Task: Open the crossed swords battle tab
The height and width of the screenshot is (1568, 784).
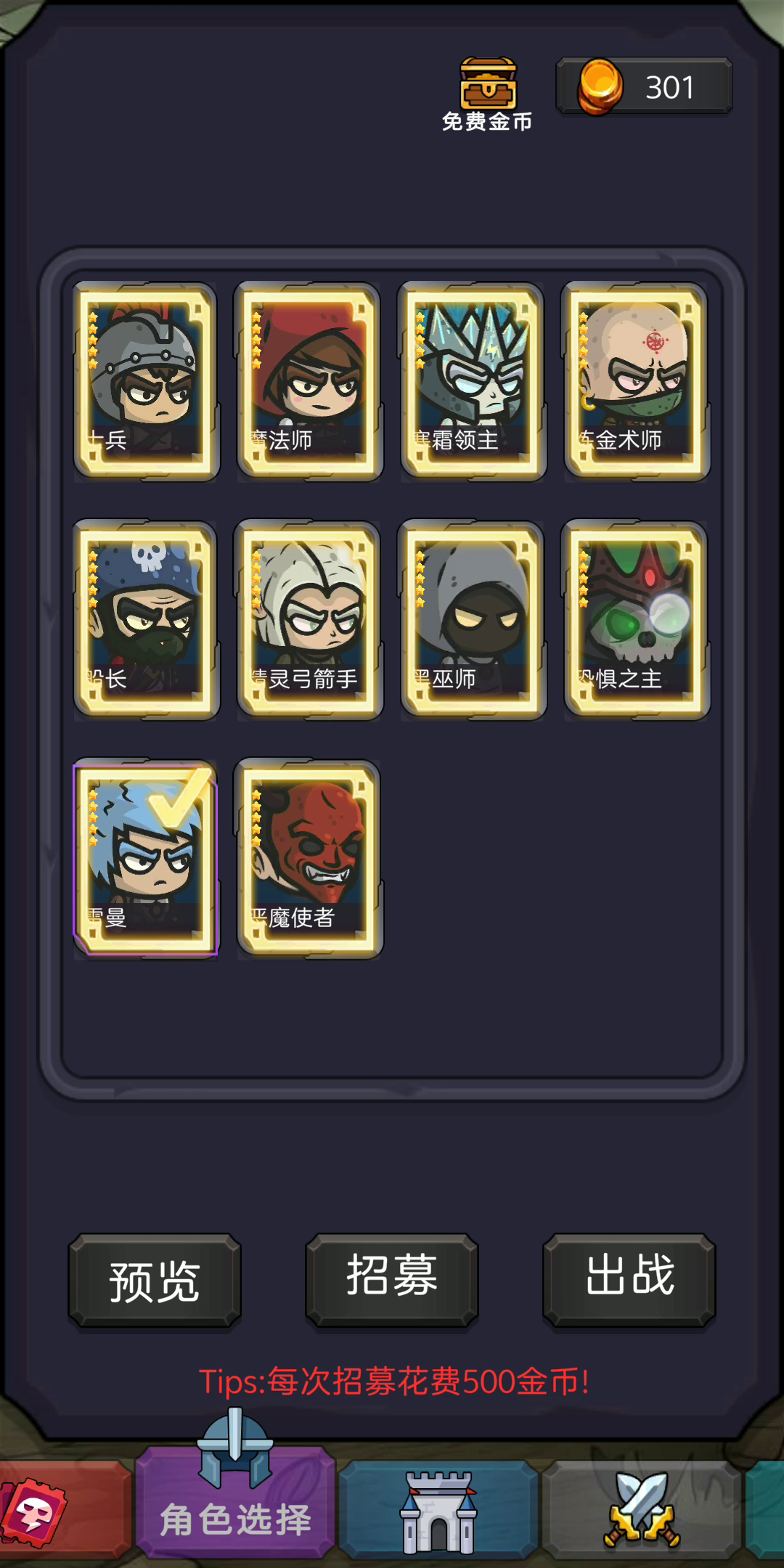Action: pos(642,1510)
